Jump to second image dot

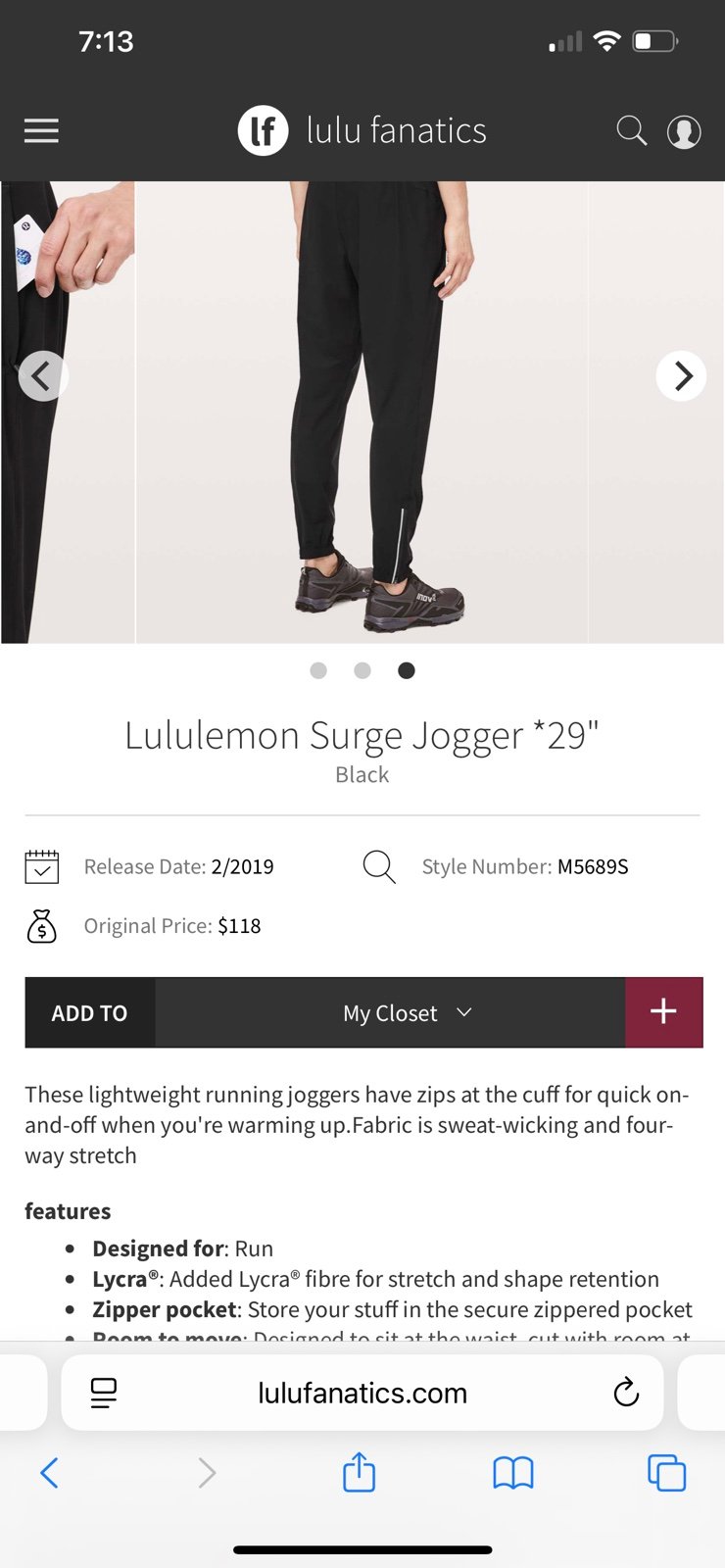[362, 670]
